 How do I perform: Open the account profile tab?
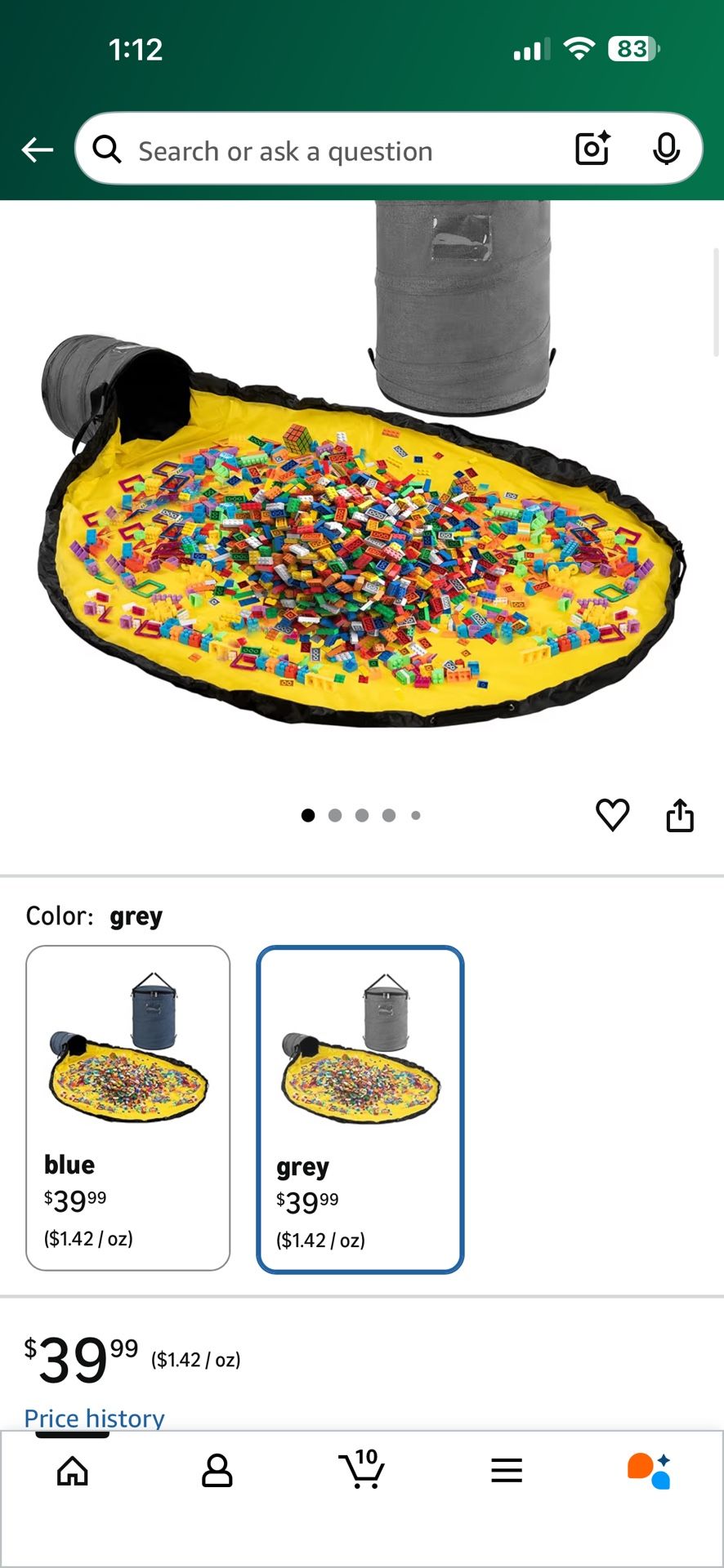pos(217,1471)
